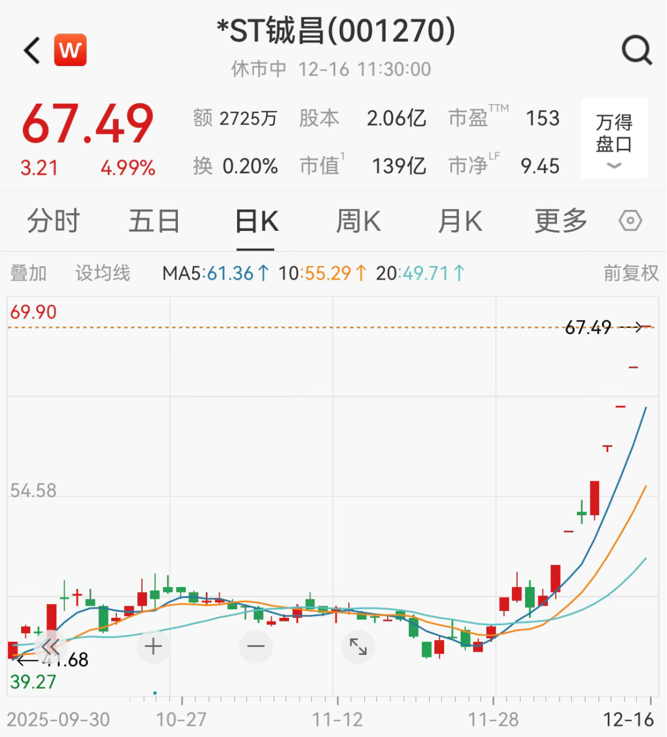The width and height of the screenshot is (667, 737).
Task: Move chart earlier with the double-left arrow
Action: point(50,646)
